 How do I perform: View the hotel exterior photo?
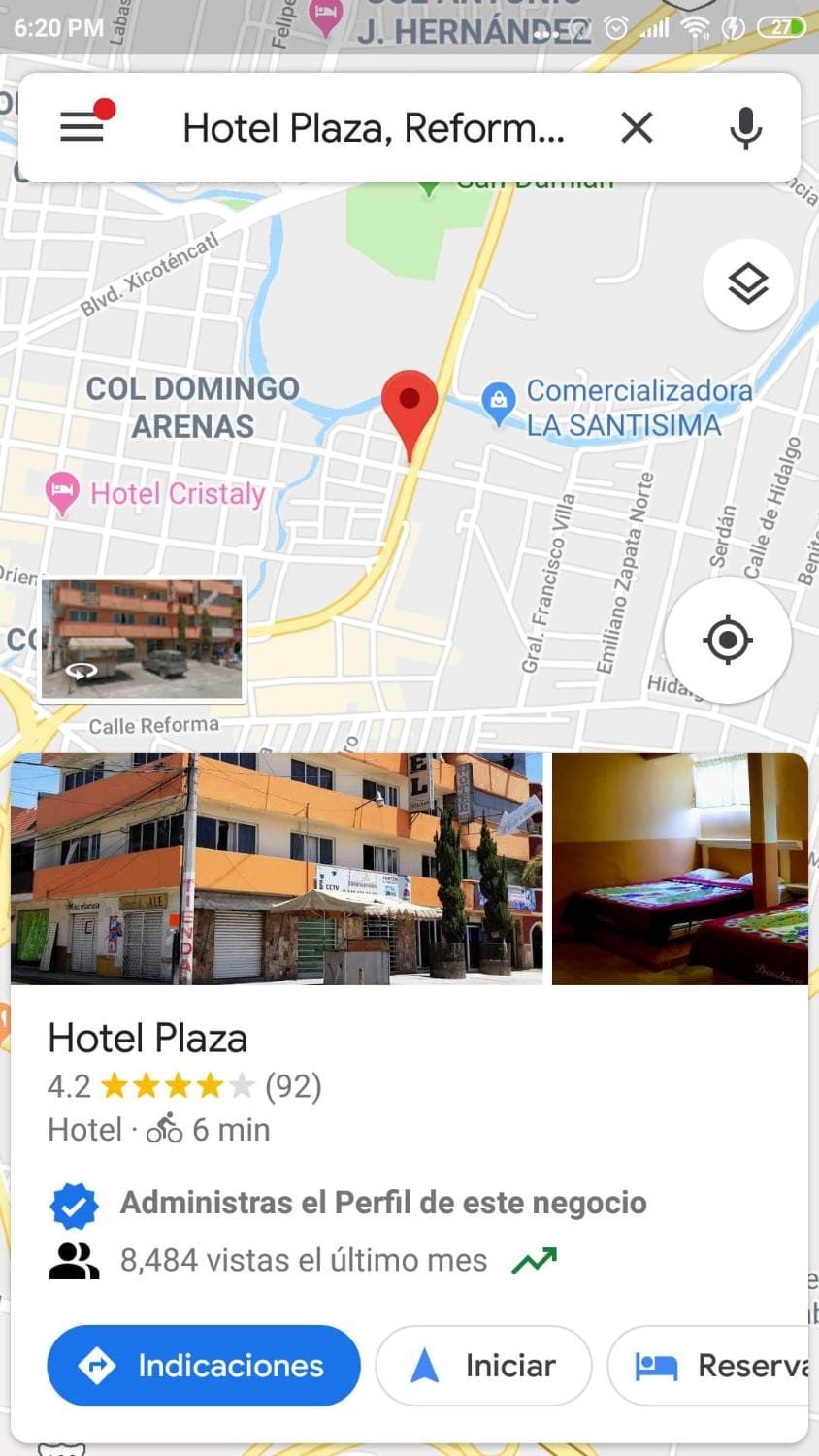pos(277,869)
